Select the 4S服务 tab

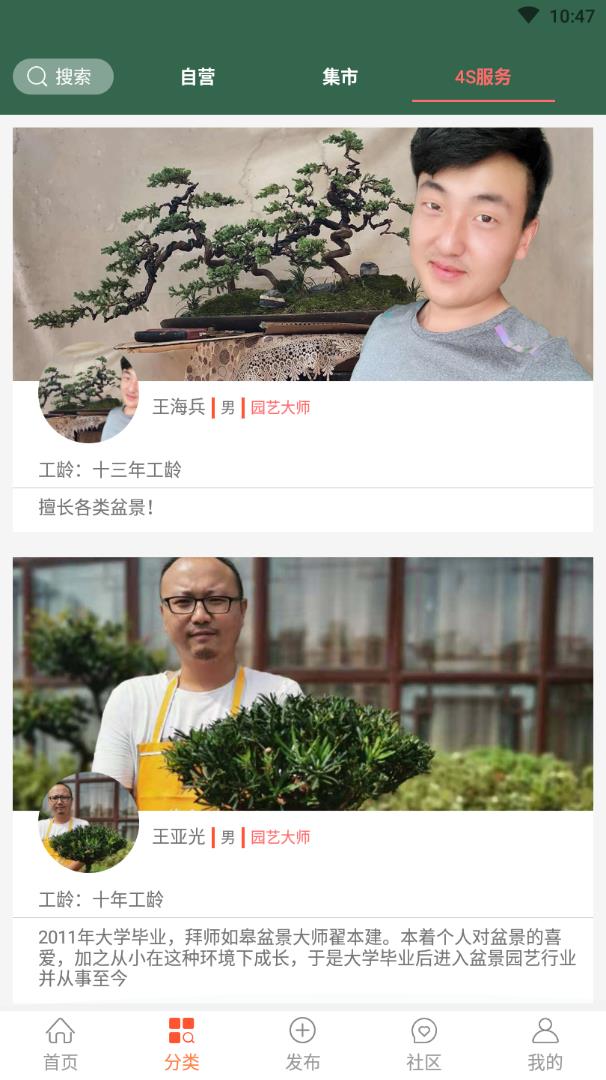[x=483, y=77]
